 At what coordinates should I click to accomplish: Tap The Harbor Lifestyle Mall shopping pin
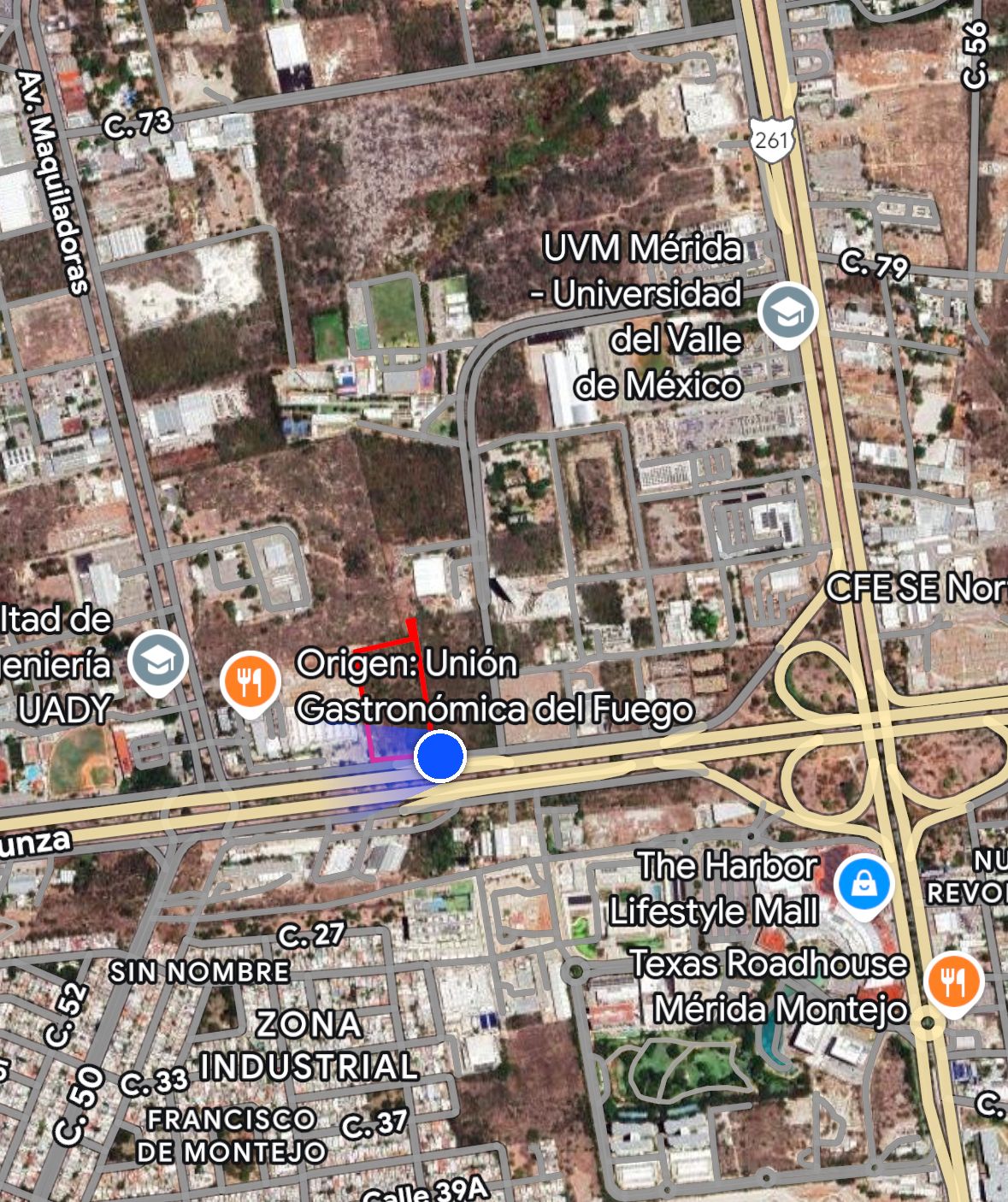point(864,884)
